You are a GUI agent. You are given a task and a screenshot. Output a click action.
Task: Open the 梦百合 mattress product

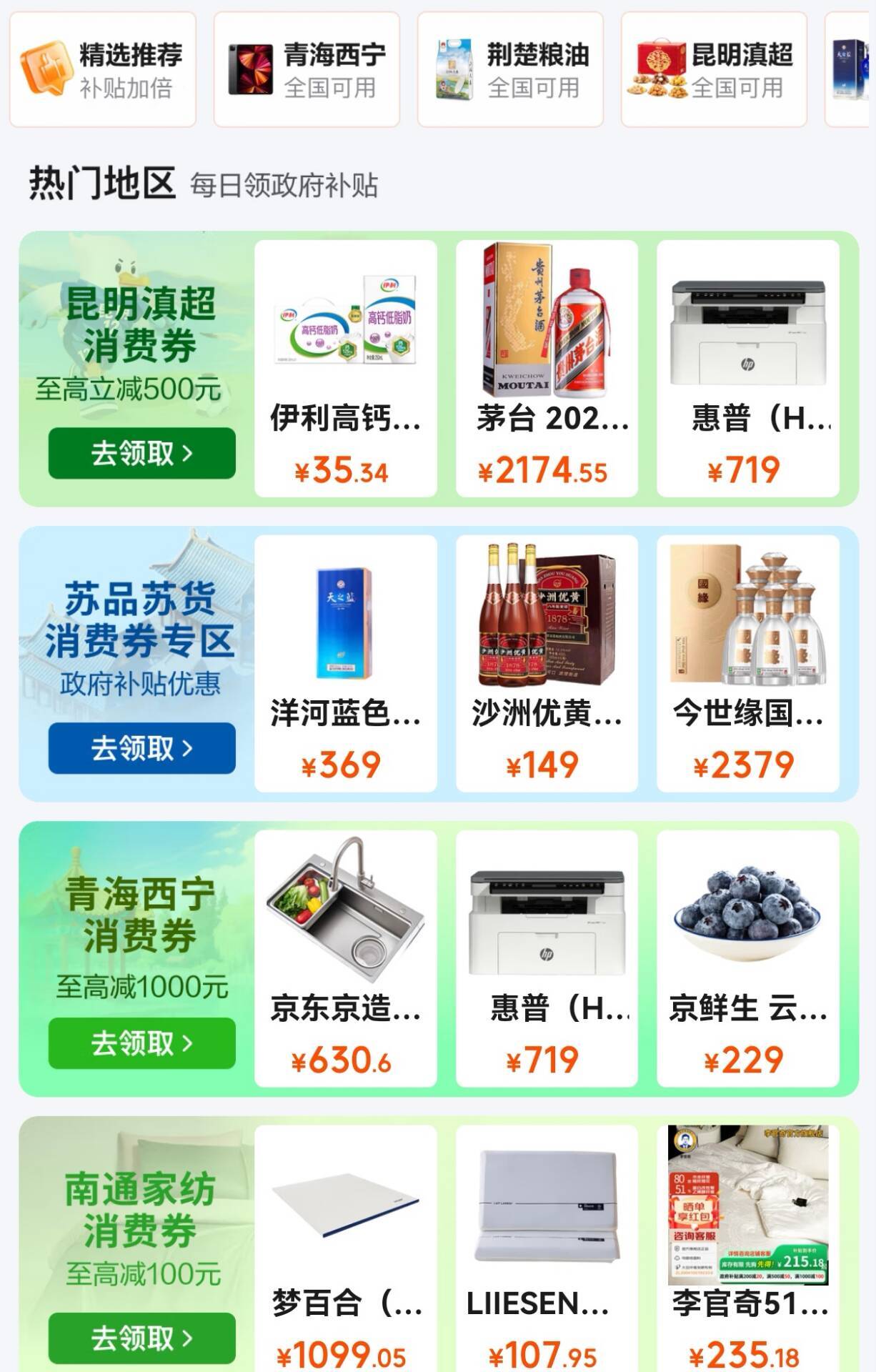point(346,1247)
